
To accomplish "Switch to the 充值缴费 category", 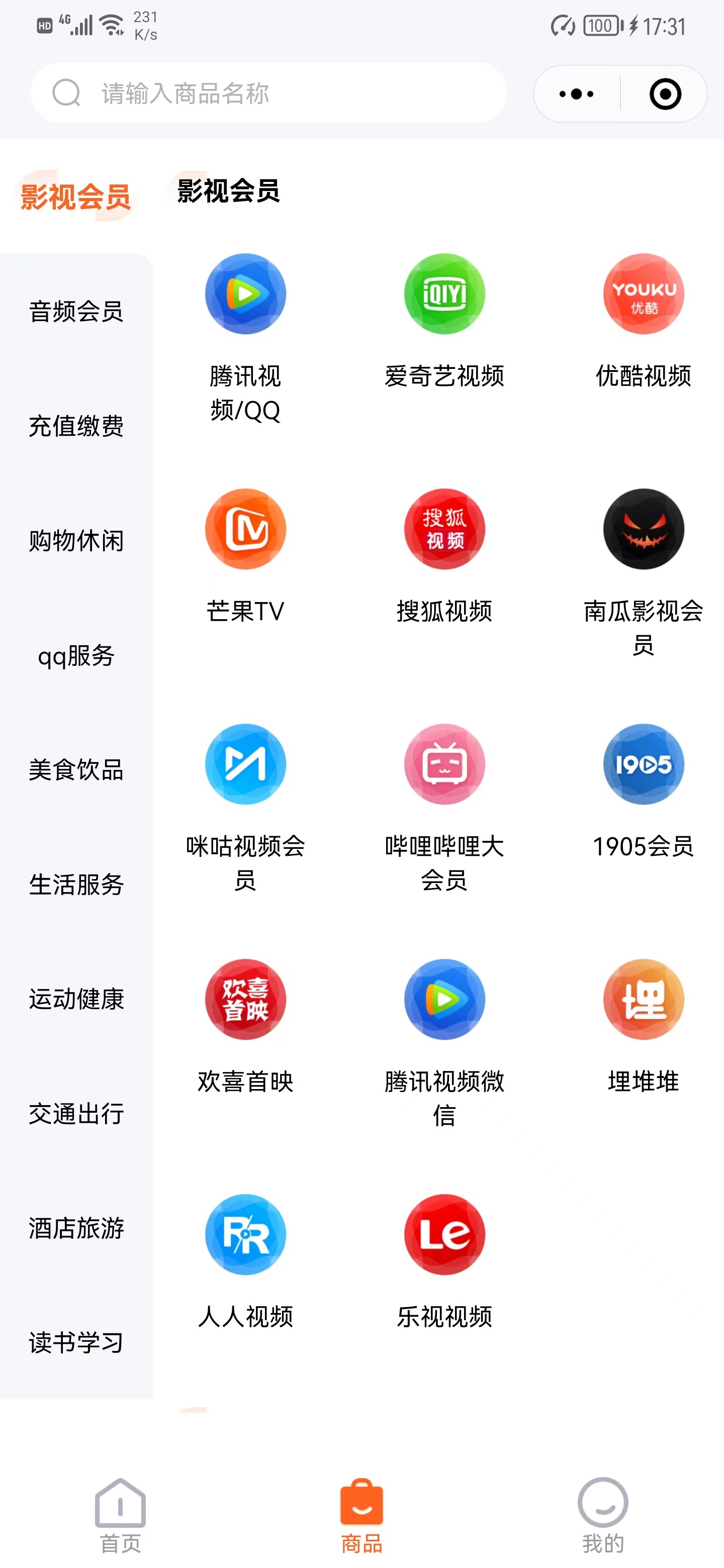I will (x=76, y=426).
